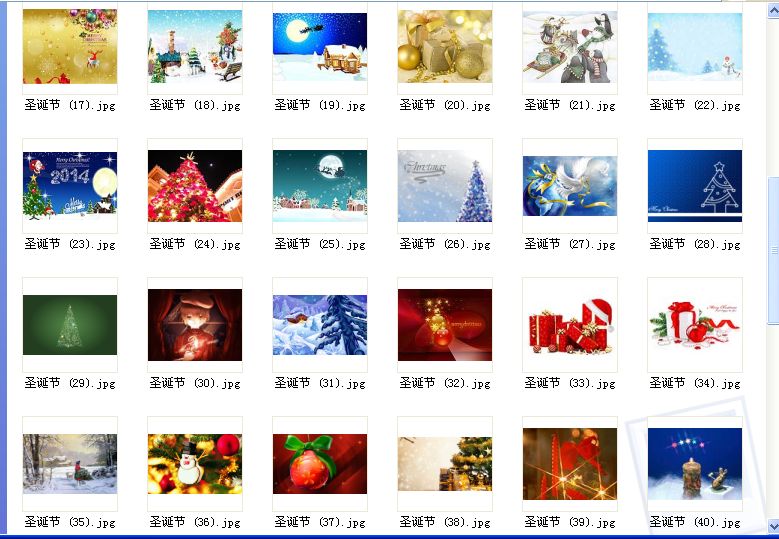Select file 圣诞节 (19).jpg
This screenshot has width=779, height=539.
[x=320, y=47]
